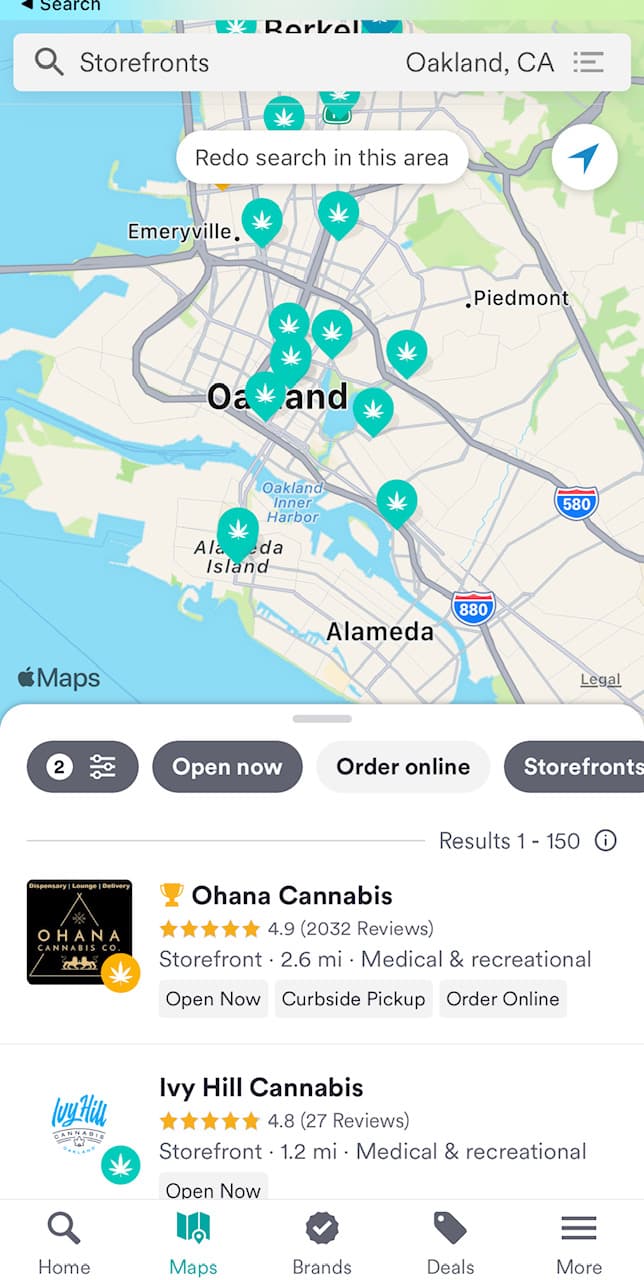
Task: Select the Maps tab
Action: (193, 1243)
